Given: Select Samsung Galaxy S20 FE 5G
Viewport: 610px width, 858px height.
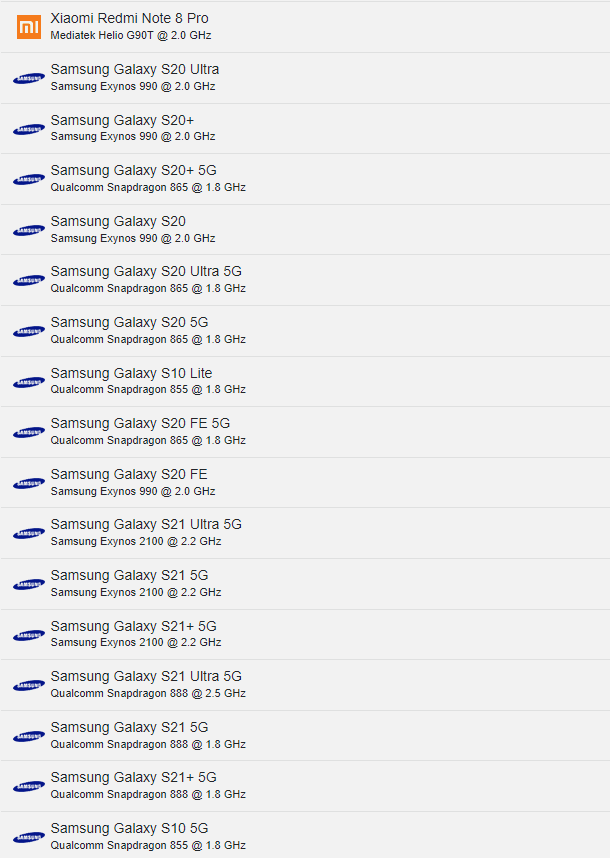Looking at the screenshot, I should [x=305, y=432].
